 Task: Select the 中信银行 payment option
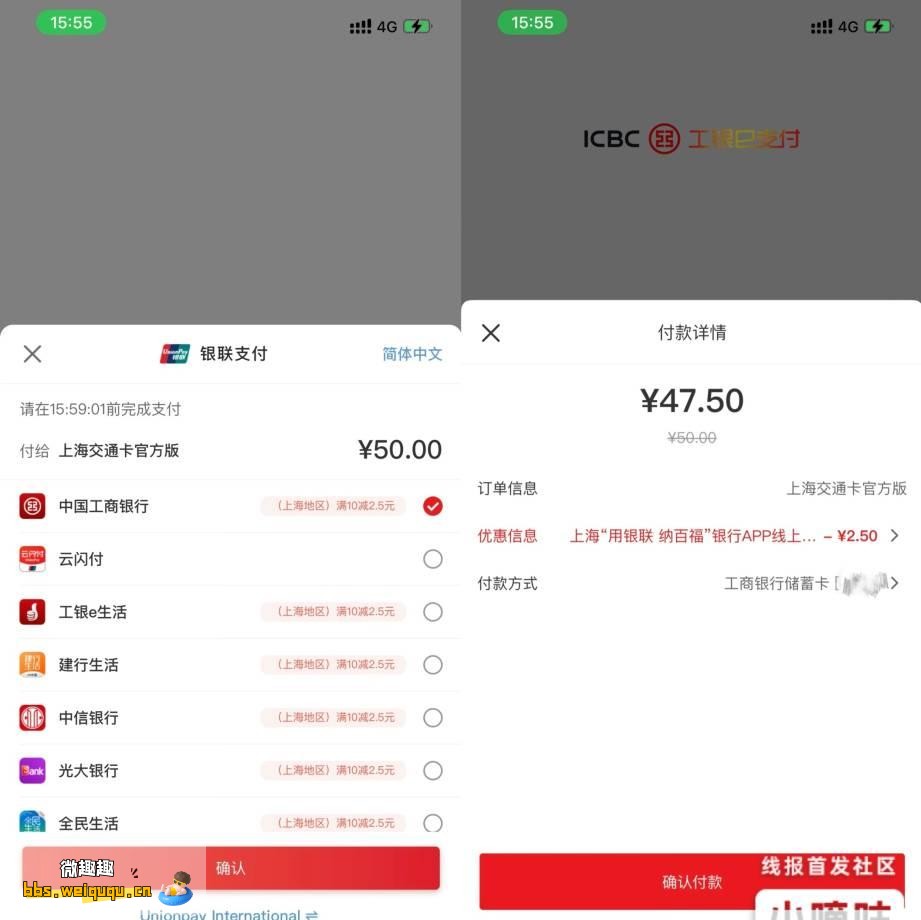[x=432, y=718]
